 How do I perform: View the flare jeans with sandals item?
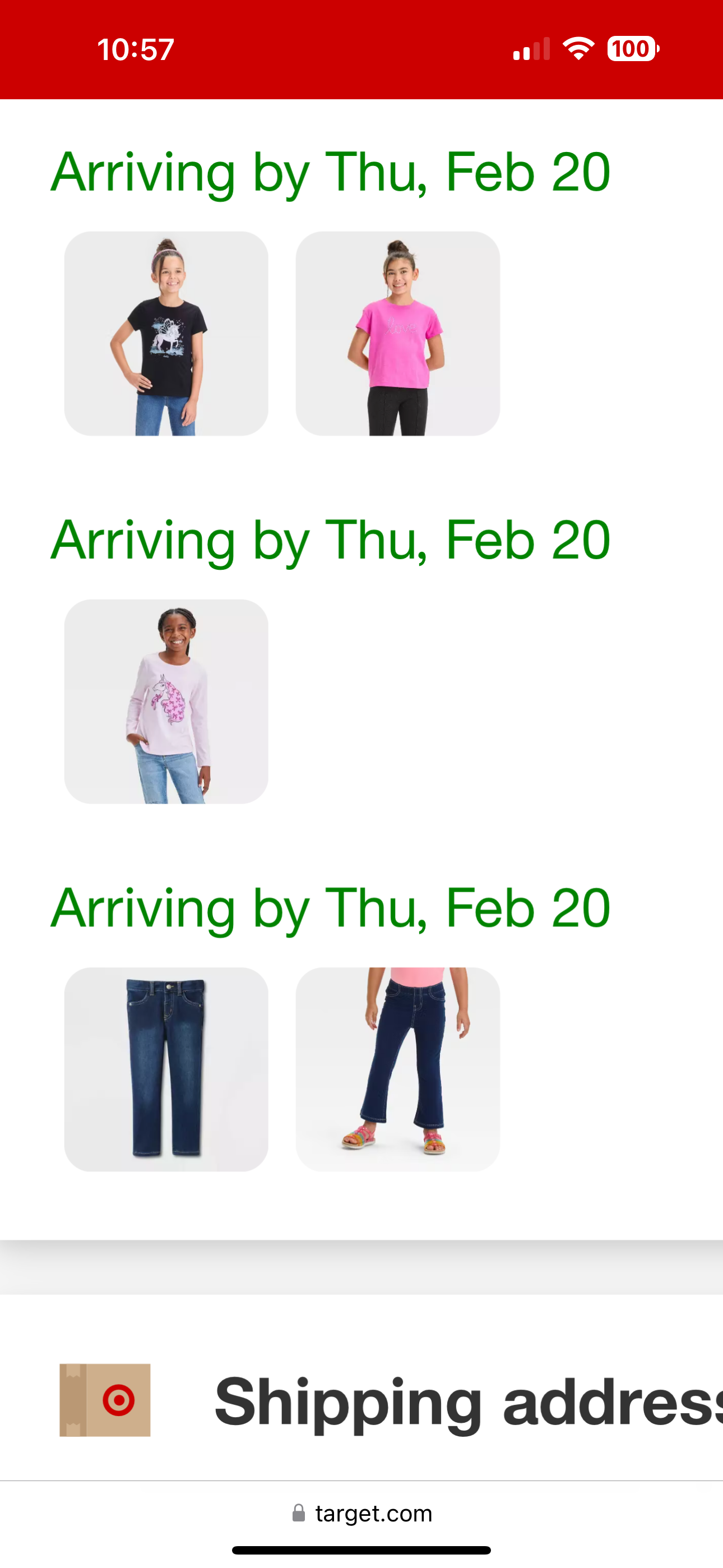tap(397, 1069)
